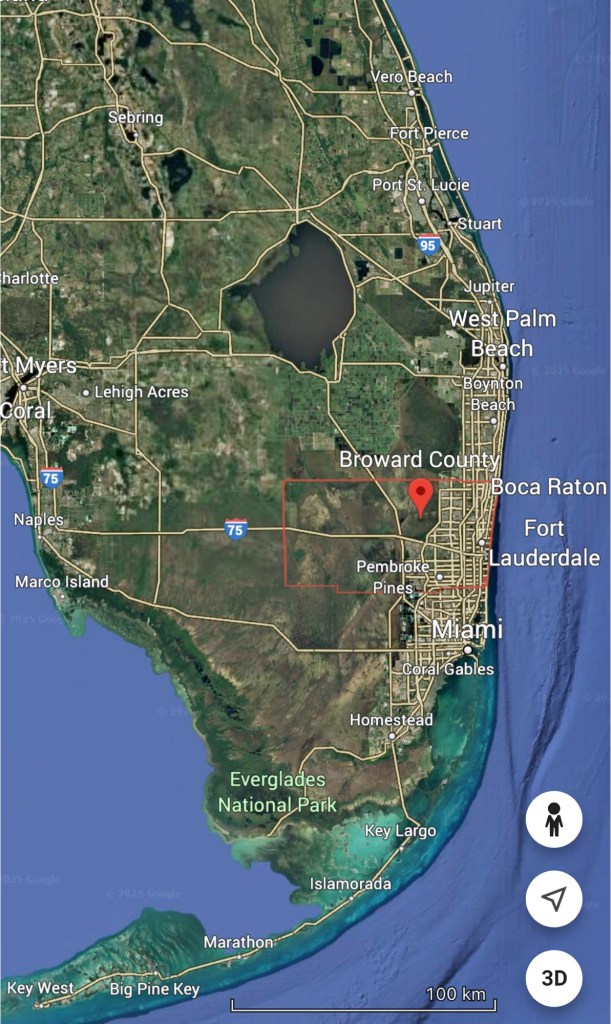Open Street View with the pegman button
Screen dimensions: 611x1024
click(554, 820)
